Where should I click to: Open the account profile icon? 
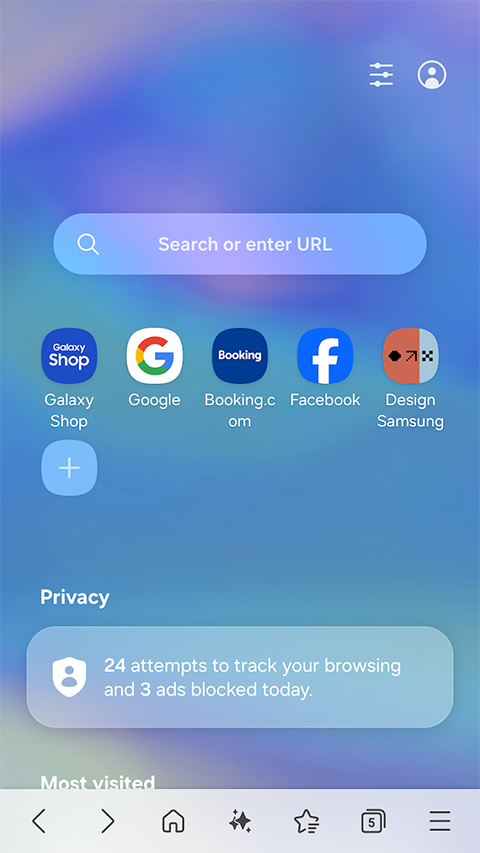click(x=432, y=75)
